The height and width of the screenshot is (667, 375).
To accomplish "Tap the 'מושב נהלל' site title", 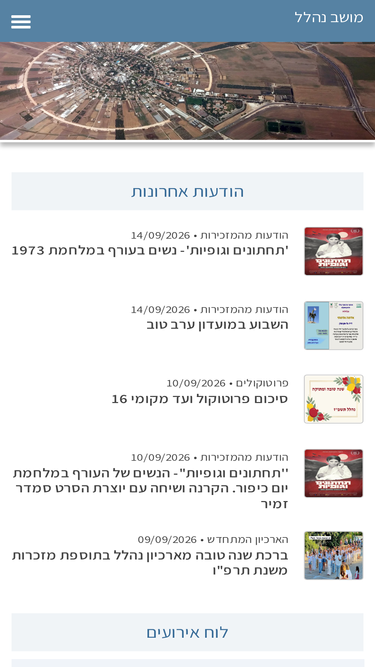I will coord(329,17).
